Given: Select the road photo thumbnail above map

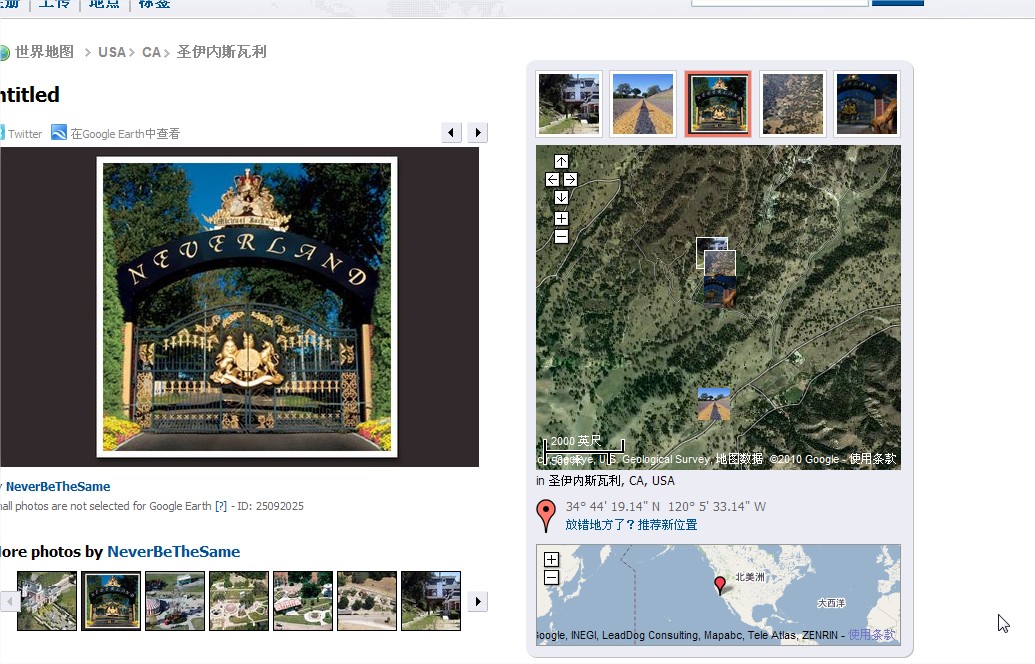Looking at the screenshot, I should click(x=643, y=104).
